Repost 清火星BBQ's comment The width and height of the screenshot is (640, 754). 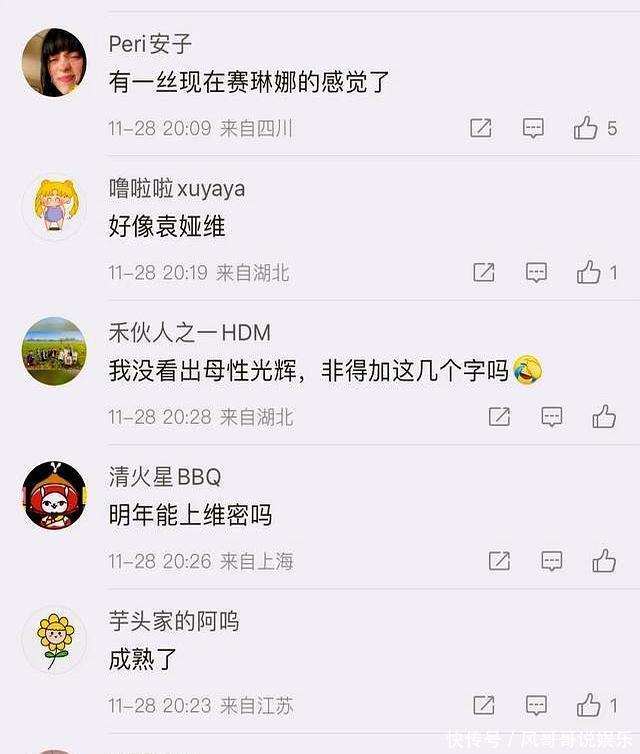[499, 561]
